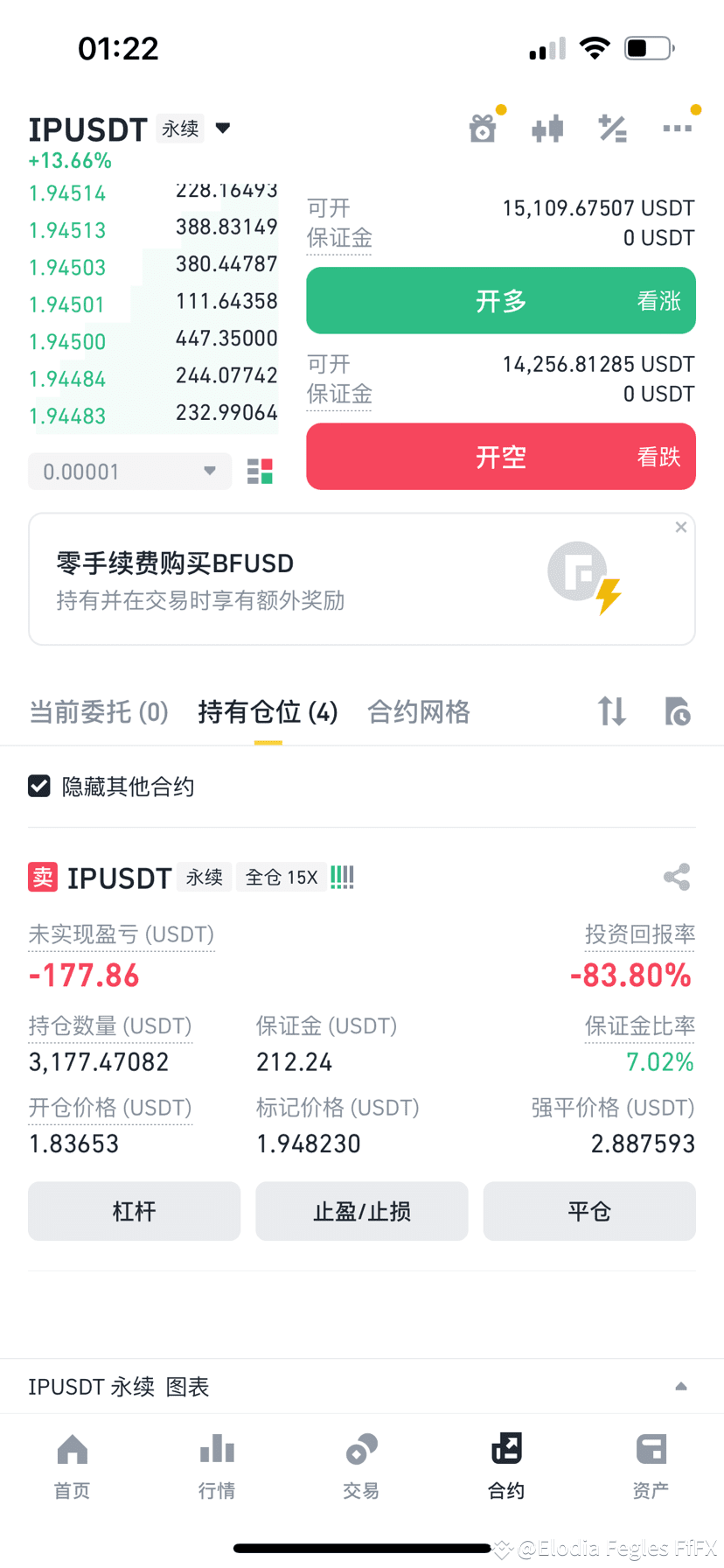Open the IPUSDT pair selector dropdown

tap(223, 128)
